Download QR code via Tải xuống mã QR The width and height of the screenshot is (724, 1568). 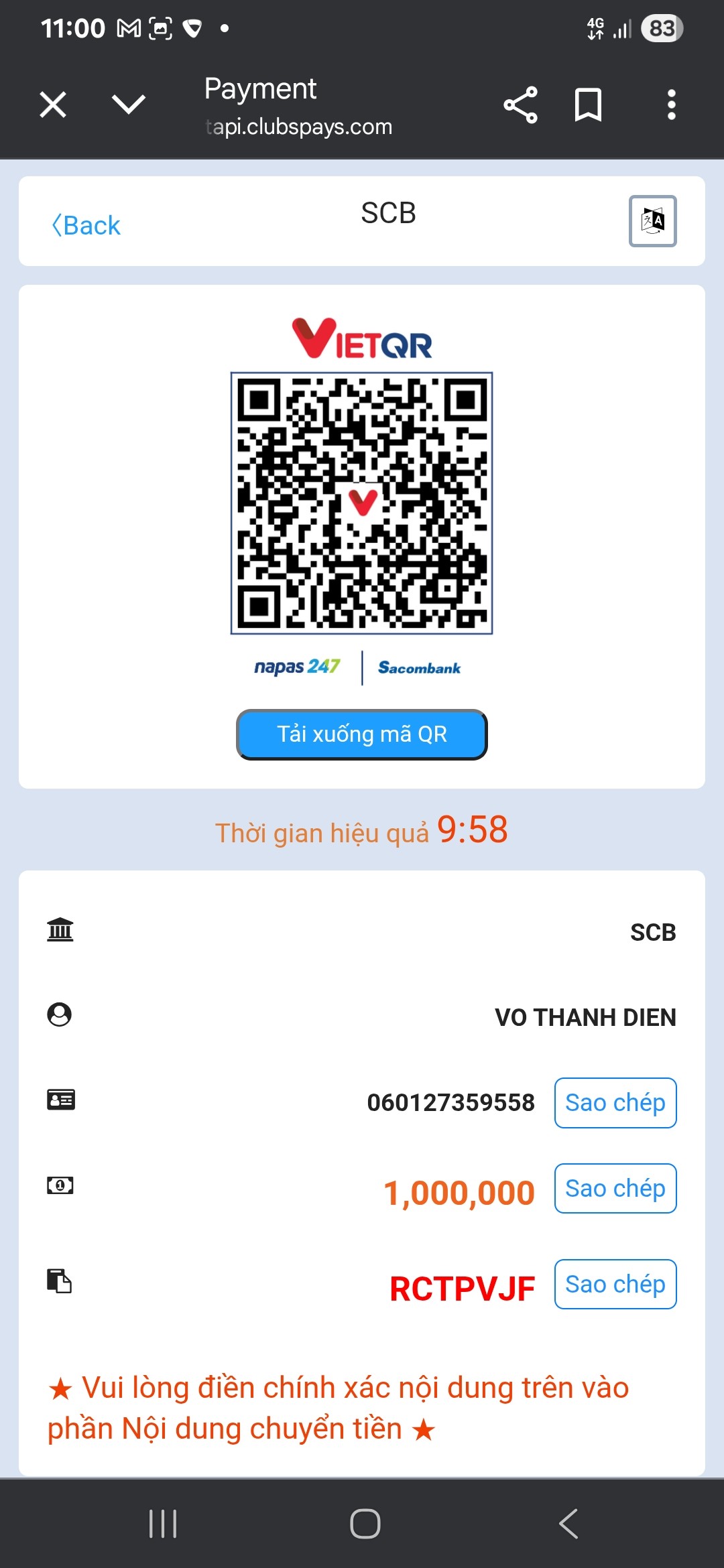pos(362,734)
